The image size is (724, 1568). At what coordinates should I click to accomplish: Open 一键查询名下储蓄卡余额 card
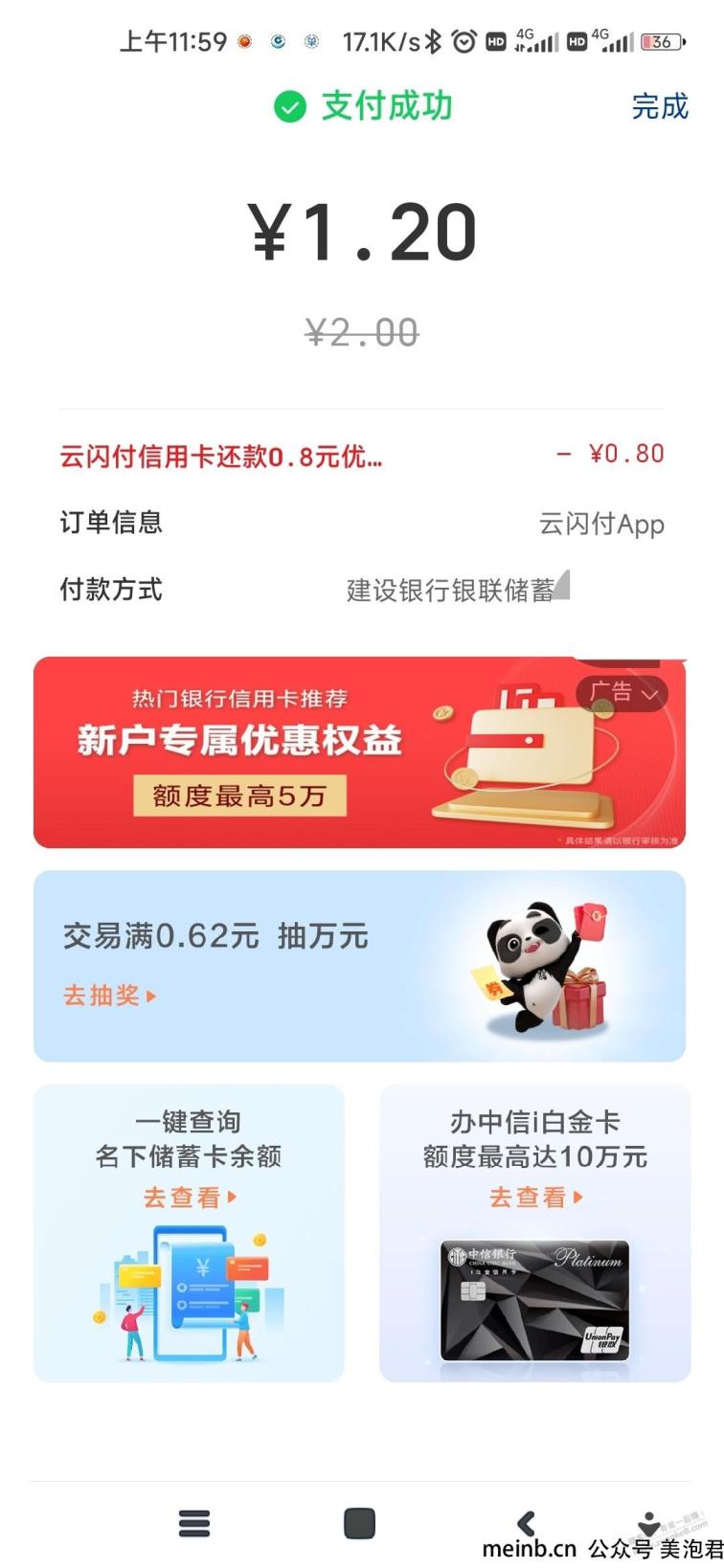click(x=189, y=1232)
